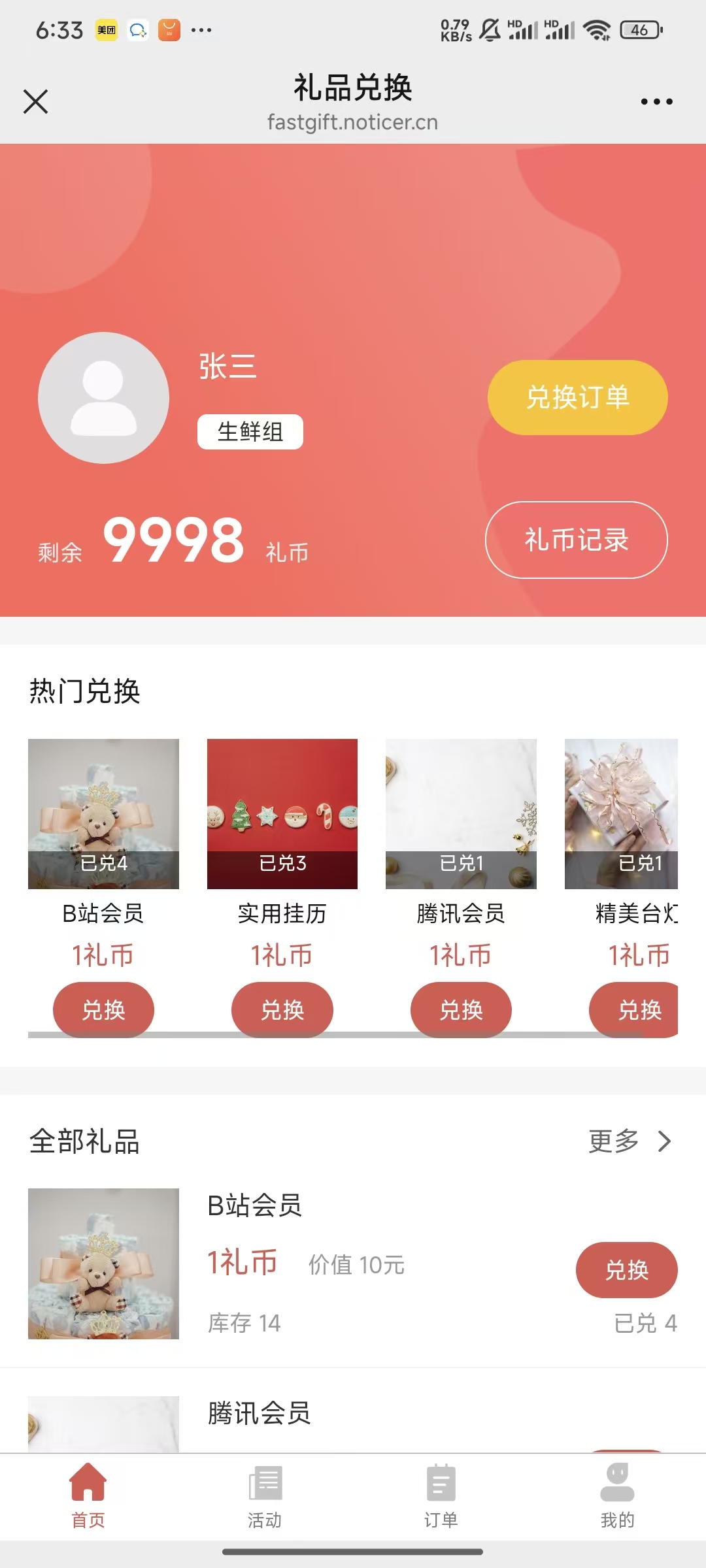This screenshot has height=1568, width=706.
Task: Open the 实用挂历 gift picture
Action: click(282, 813)
